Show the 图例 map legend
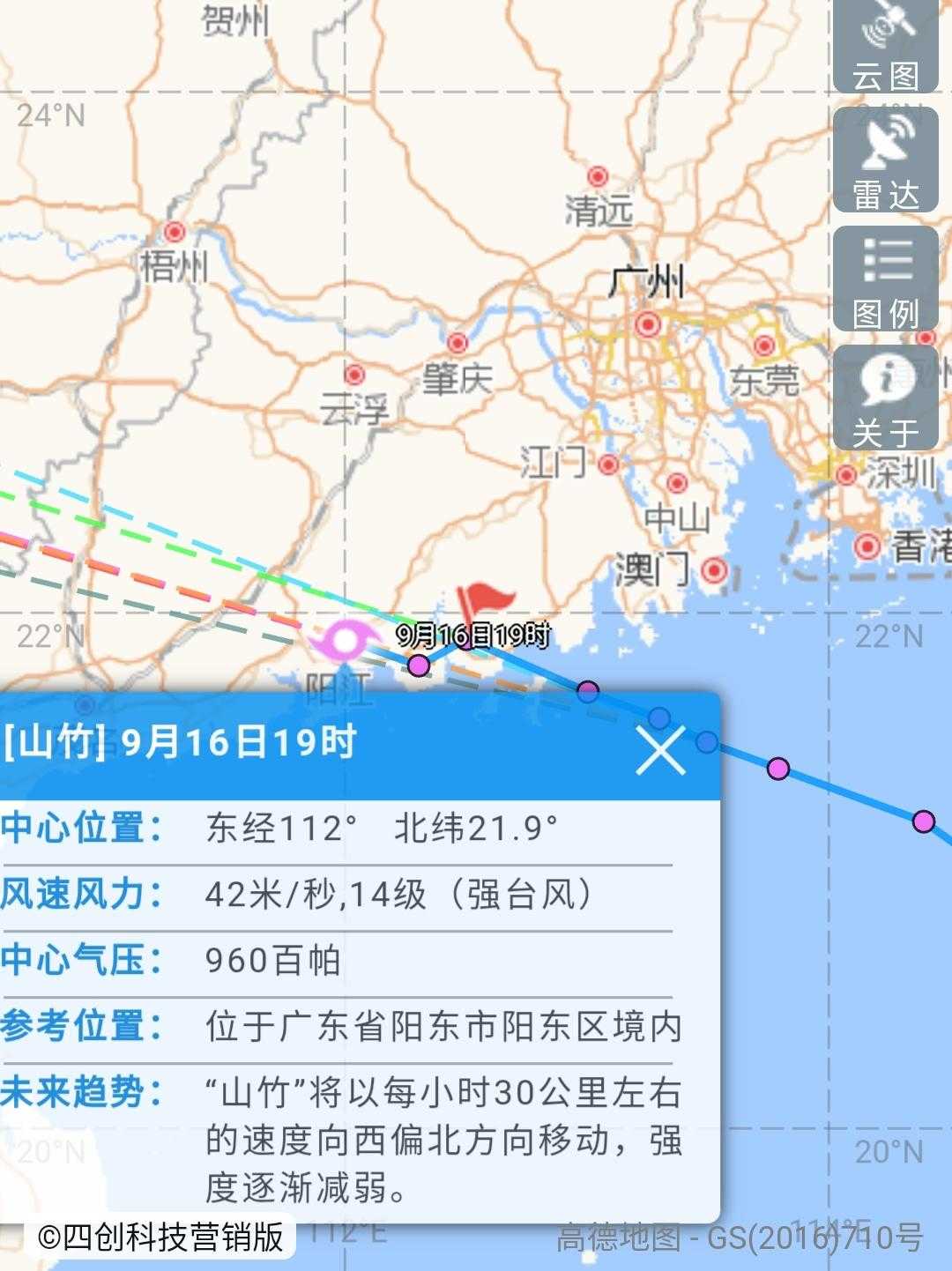Image resolution: width=952 pixels, height=1271 pixels. point(885,279)
